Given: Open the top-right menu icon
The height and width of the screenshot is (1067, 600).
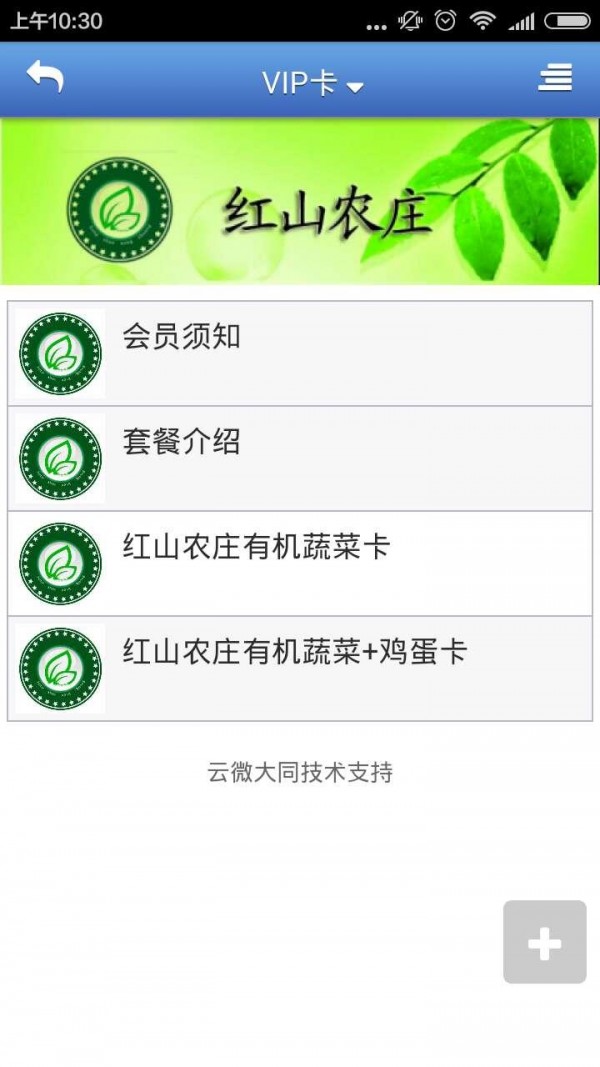Looking at the screenshot, I should coord(555,78).
